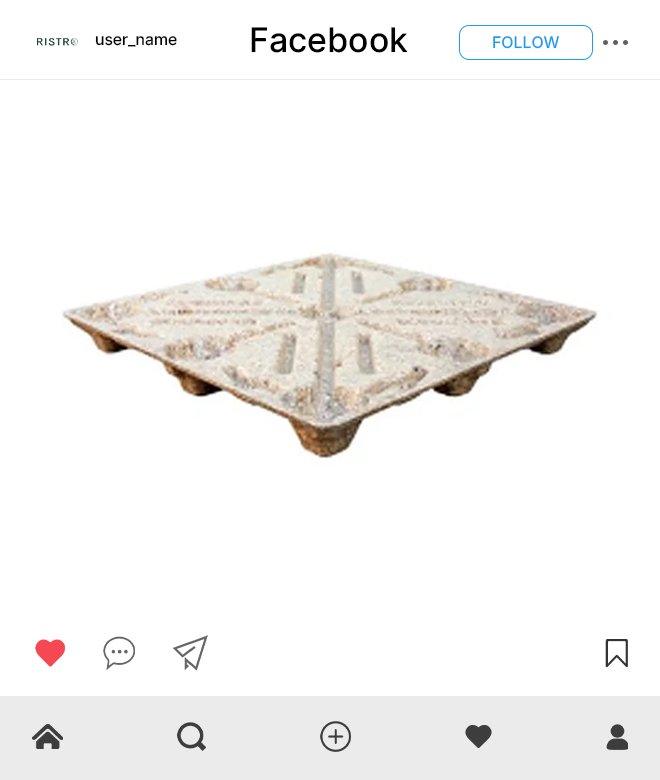This screenshot has height=780, width=660.
Task: Share the post via paper plane icon
Action: 190,653
